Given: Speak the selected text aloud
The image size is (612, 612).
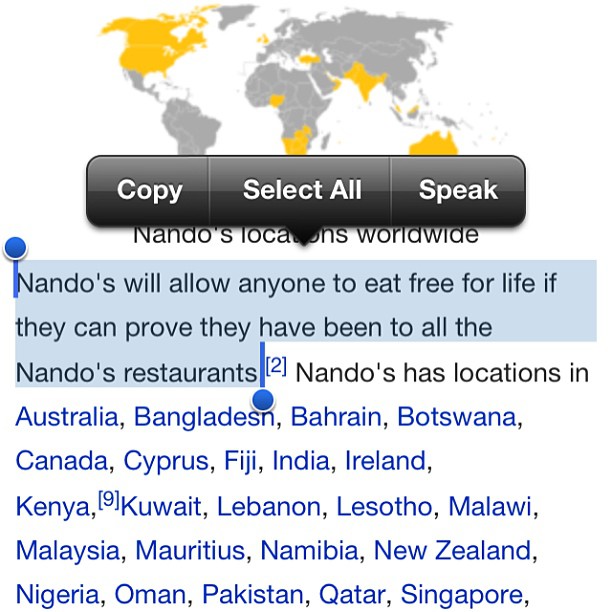Looking at the screenshot, I should pyautogui.click(x=458, y=190).
